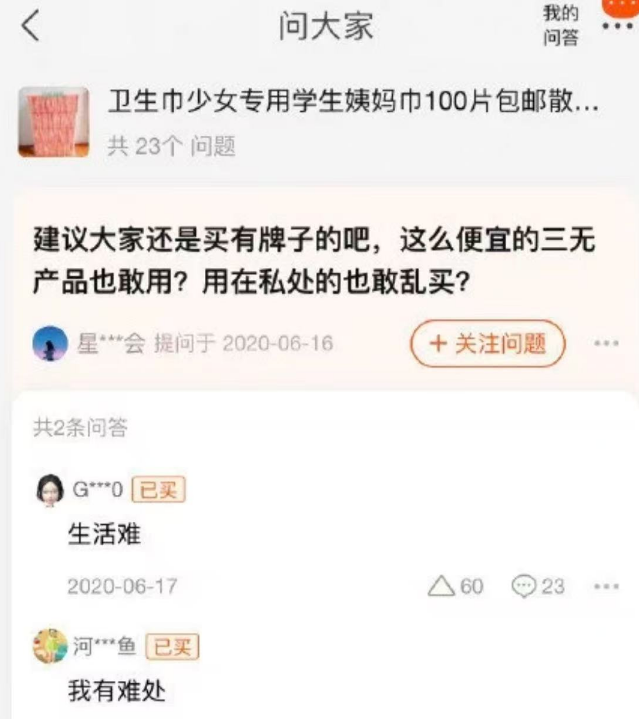The width and height of the screenshot is (639, 719).
Task: Open 我的问答 page
Action: [561, 25]
